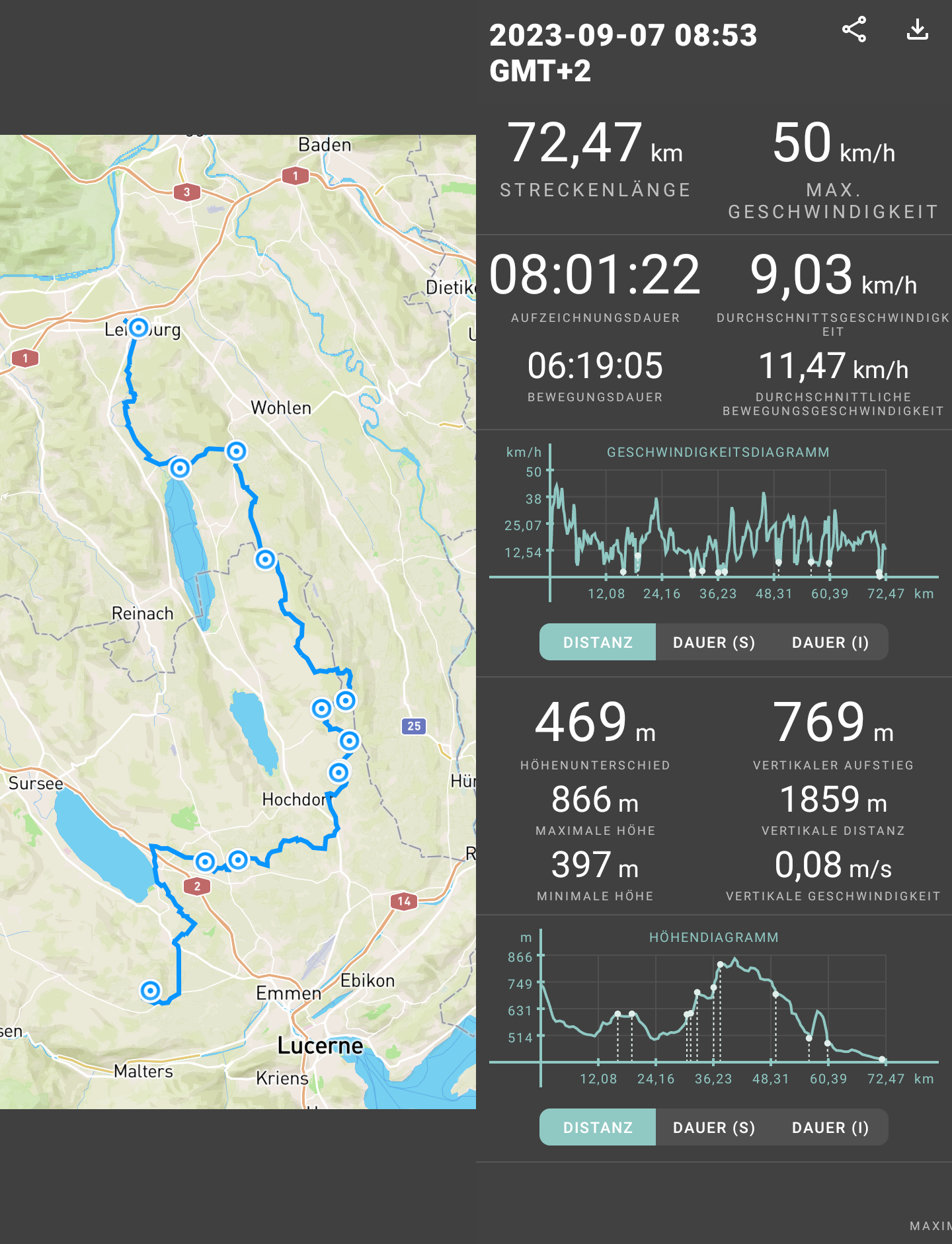Select Distanz under the Höhendiagramm

click(x=598, y=1127)
